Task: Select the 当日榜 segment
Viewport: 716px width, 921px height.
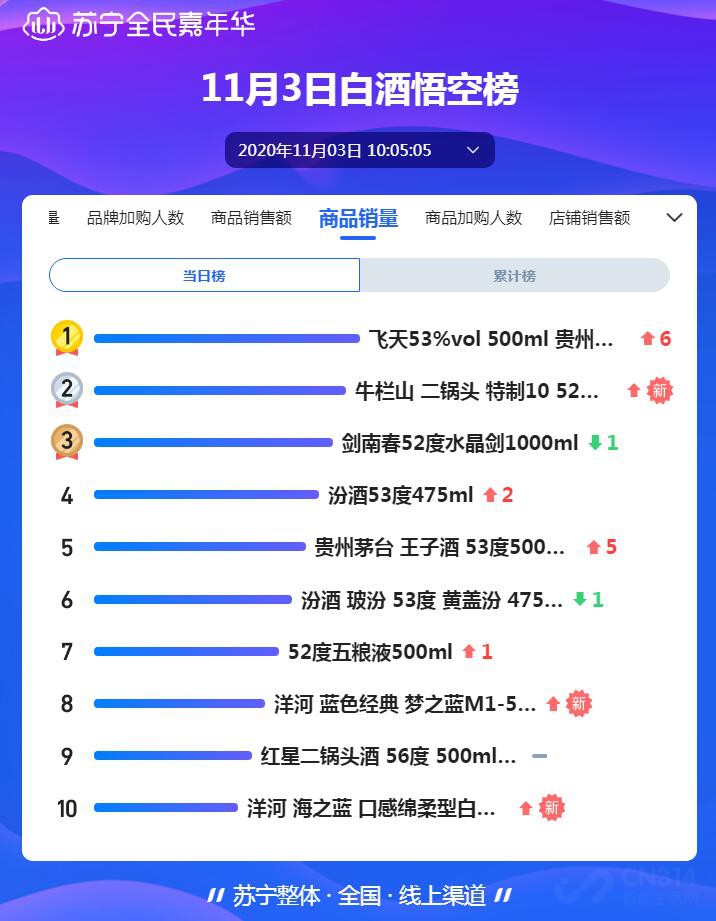Action: 204,275
